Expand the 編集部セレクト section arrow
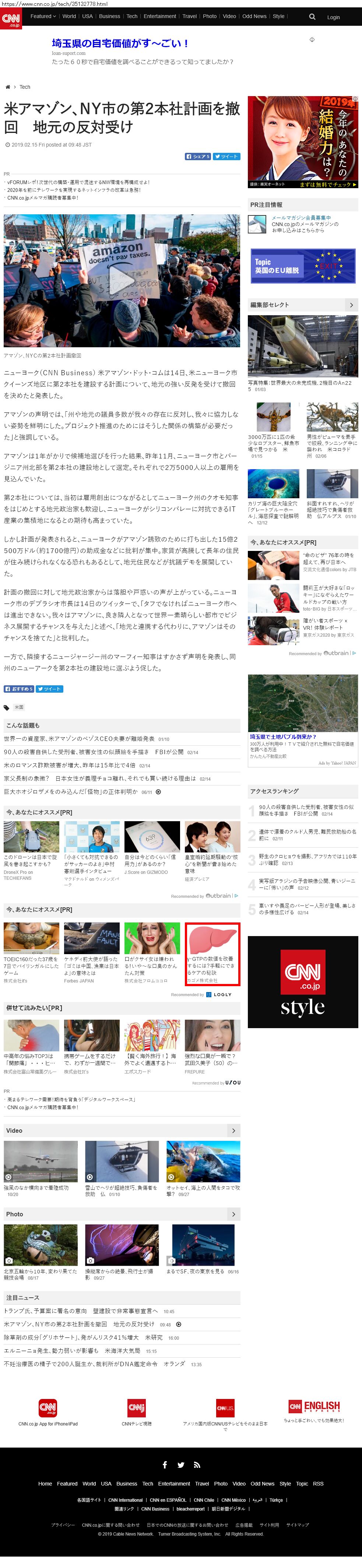This screenshot has height=1568, width=362. [x=351, y=305]
